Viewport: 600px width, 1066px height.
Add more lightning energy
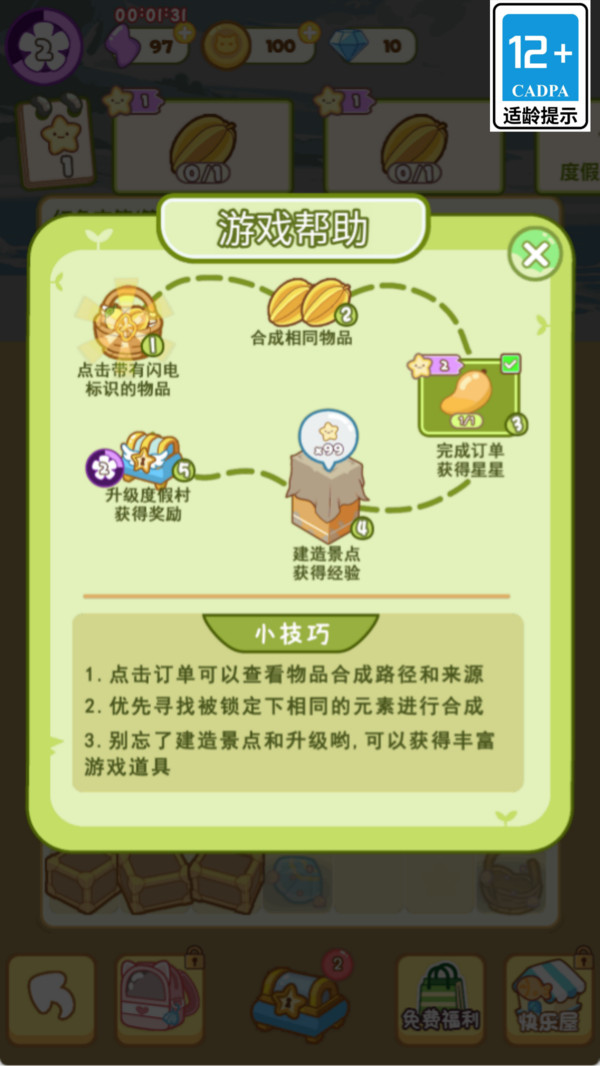click(183, 32)
